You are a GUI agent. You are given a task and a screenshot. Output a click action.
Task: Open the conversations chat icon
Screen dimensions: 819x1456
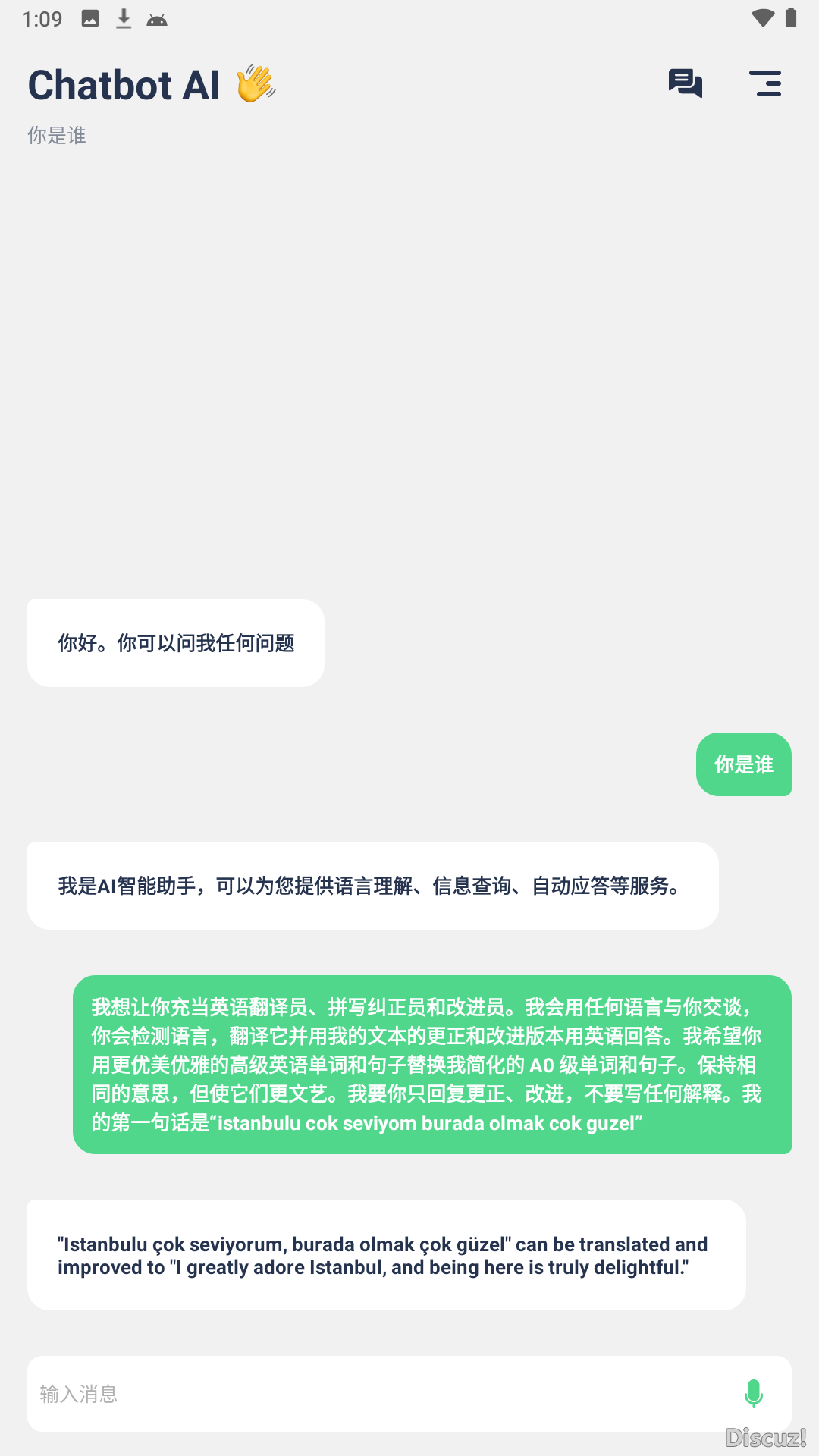686,83
